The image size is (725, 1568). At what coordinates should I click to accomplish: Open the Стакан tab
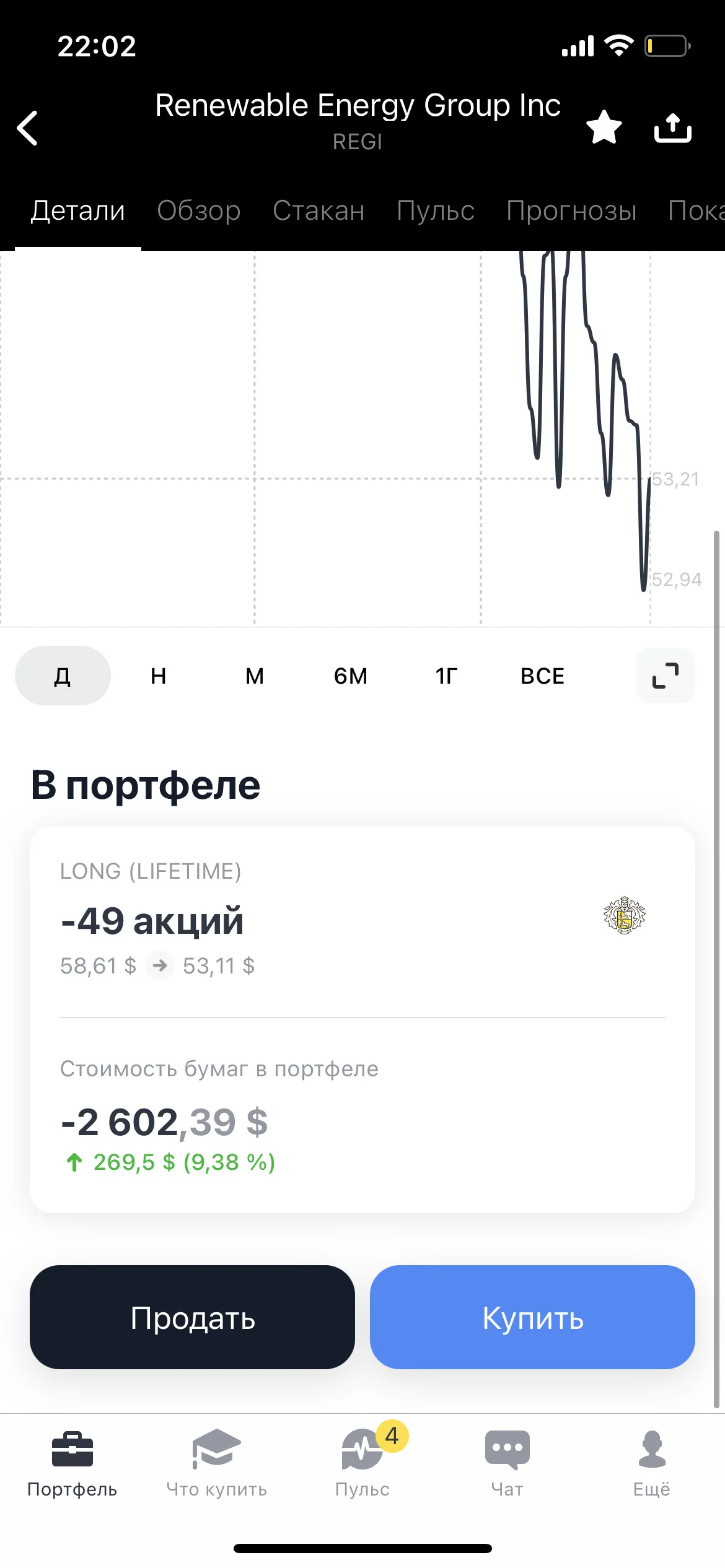[x=319, y=211]
